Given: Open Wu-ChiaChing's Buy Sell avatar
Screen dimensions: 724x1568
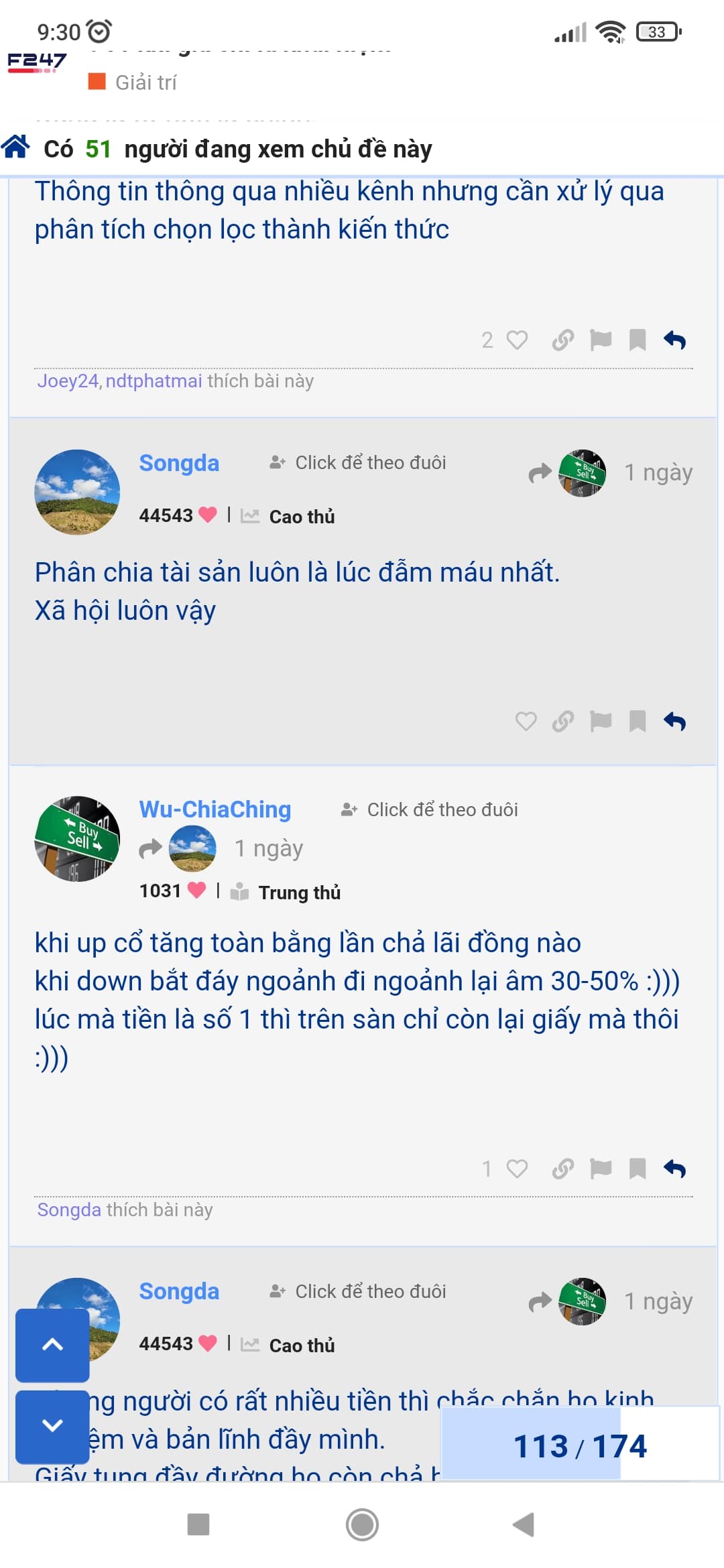Looking at the screenshot, I should pos(77,838).
